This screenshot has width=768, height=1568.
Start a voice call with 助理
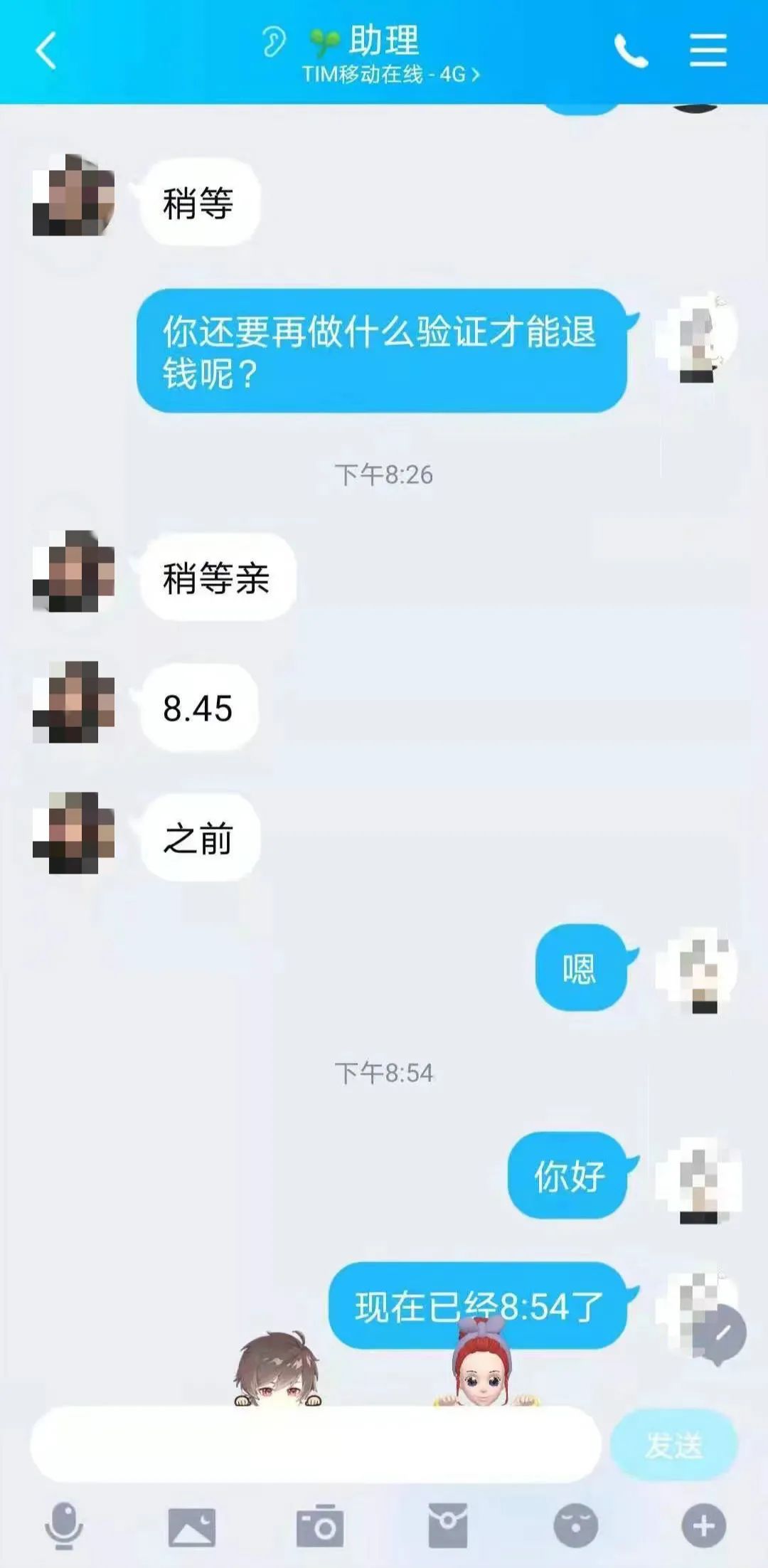(x=631, y=51)
